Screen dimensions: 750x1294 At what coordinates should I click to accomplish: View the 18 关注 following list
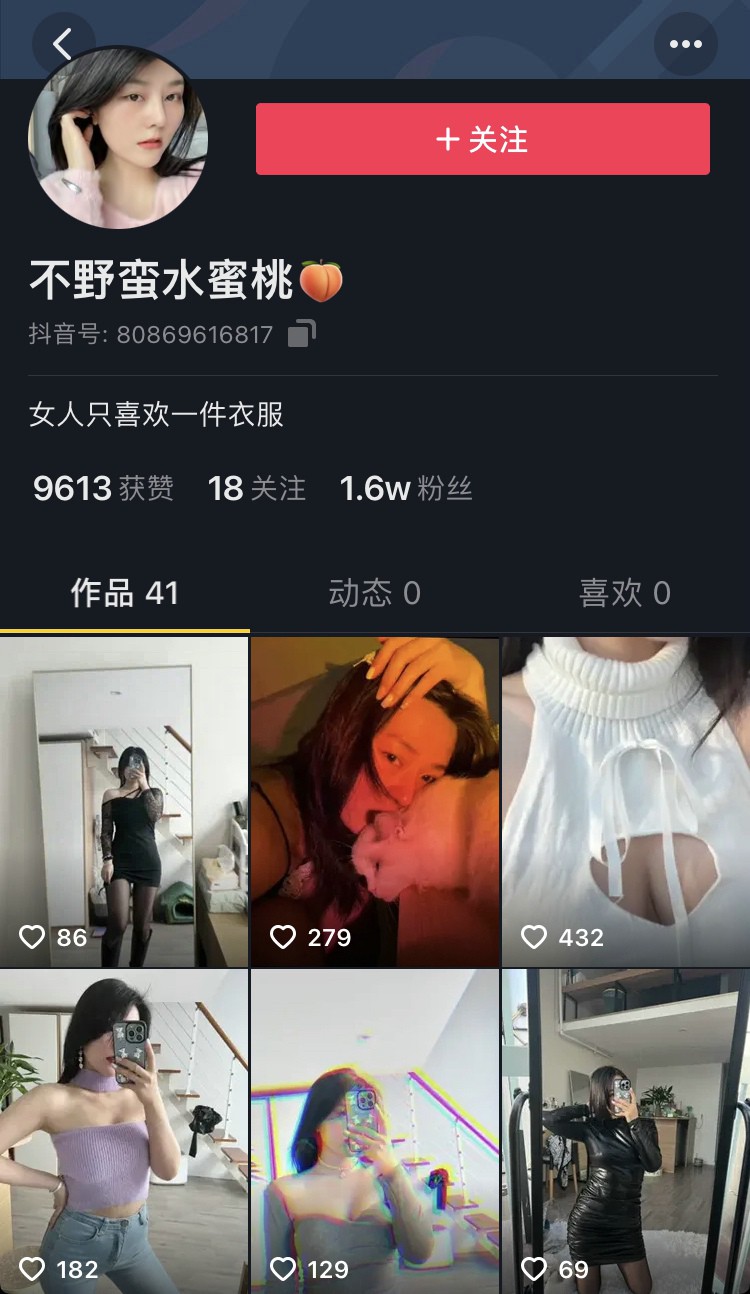tap(256, 488)
